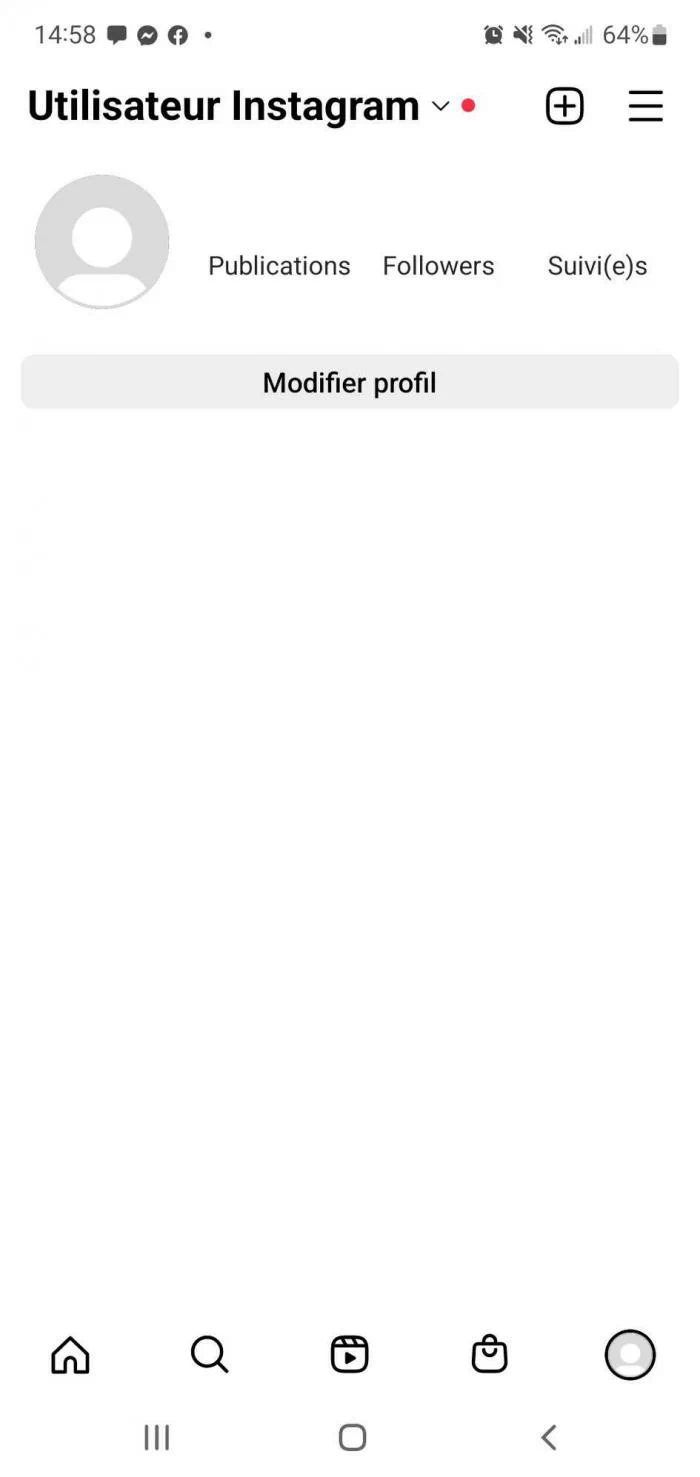The height and width of the screenshot is (1477, 700).
Task: View the Followers list
Action: (x=438, y=265)
